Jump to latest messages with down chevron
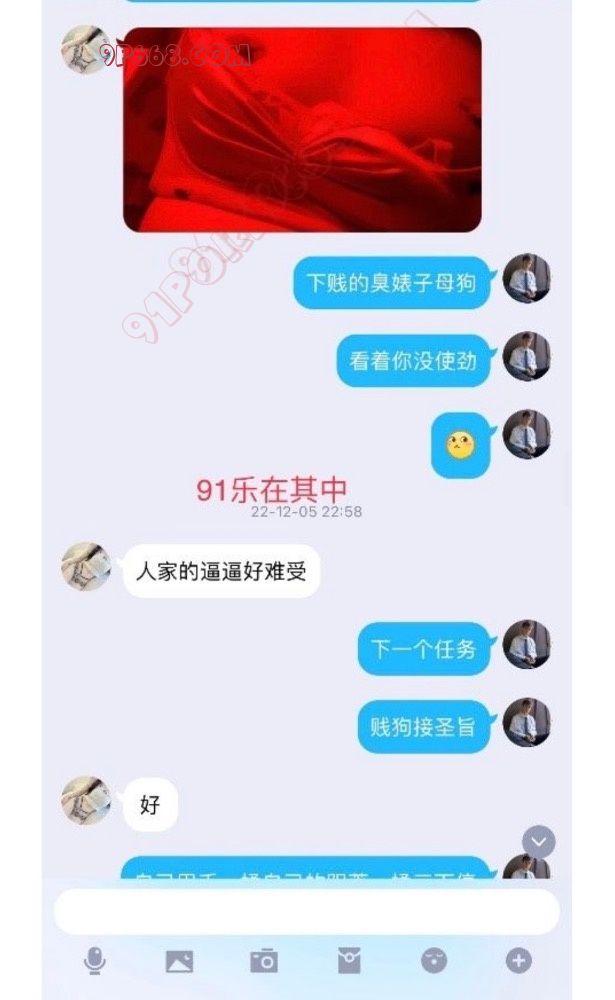This screenshot has height=1000, width=615. (x=539, y=842)
